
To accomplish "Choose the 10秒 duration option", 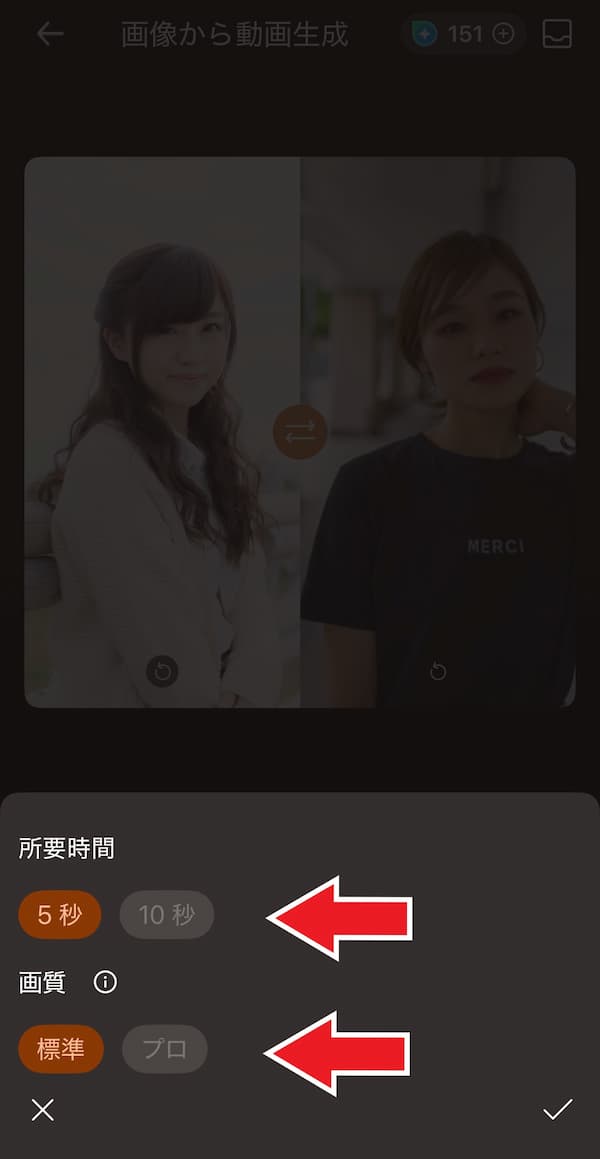I will click(x=167, y=914).
